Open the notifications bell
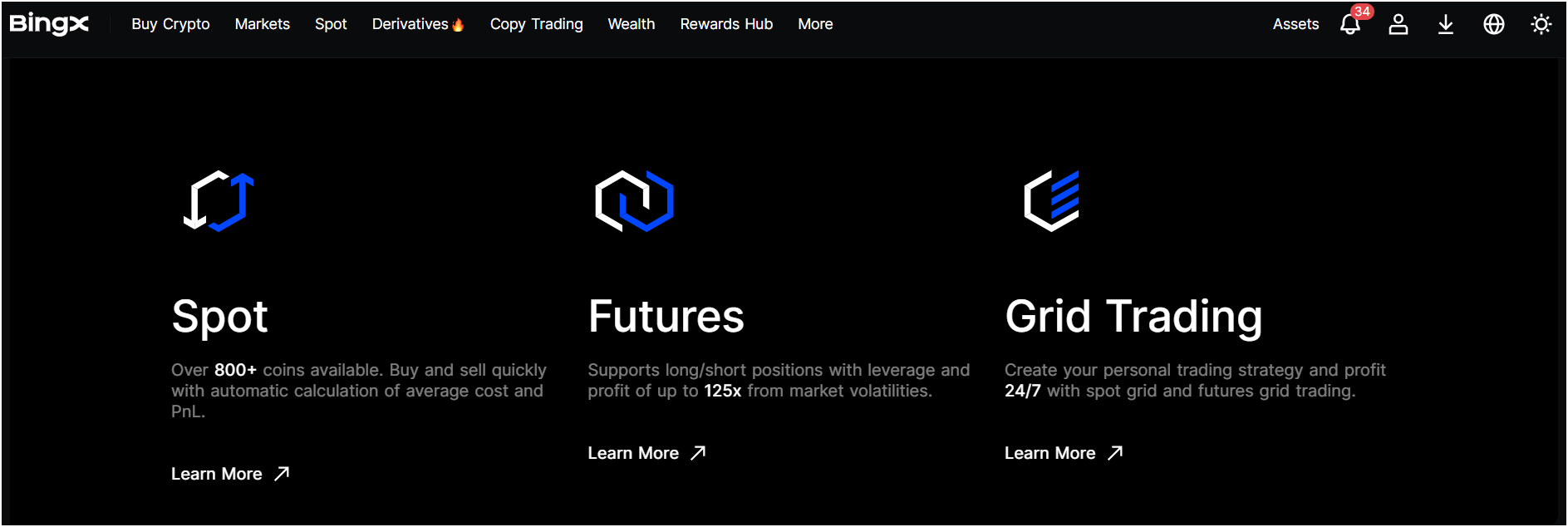Screen dimensions: 1568x527 1350,24
